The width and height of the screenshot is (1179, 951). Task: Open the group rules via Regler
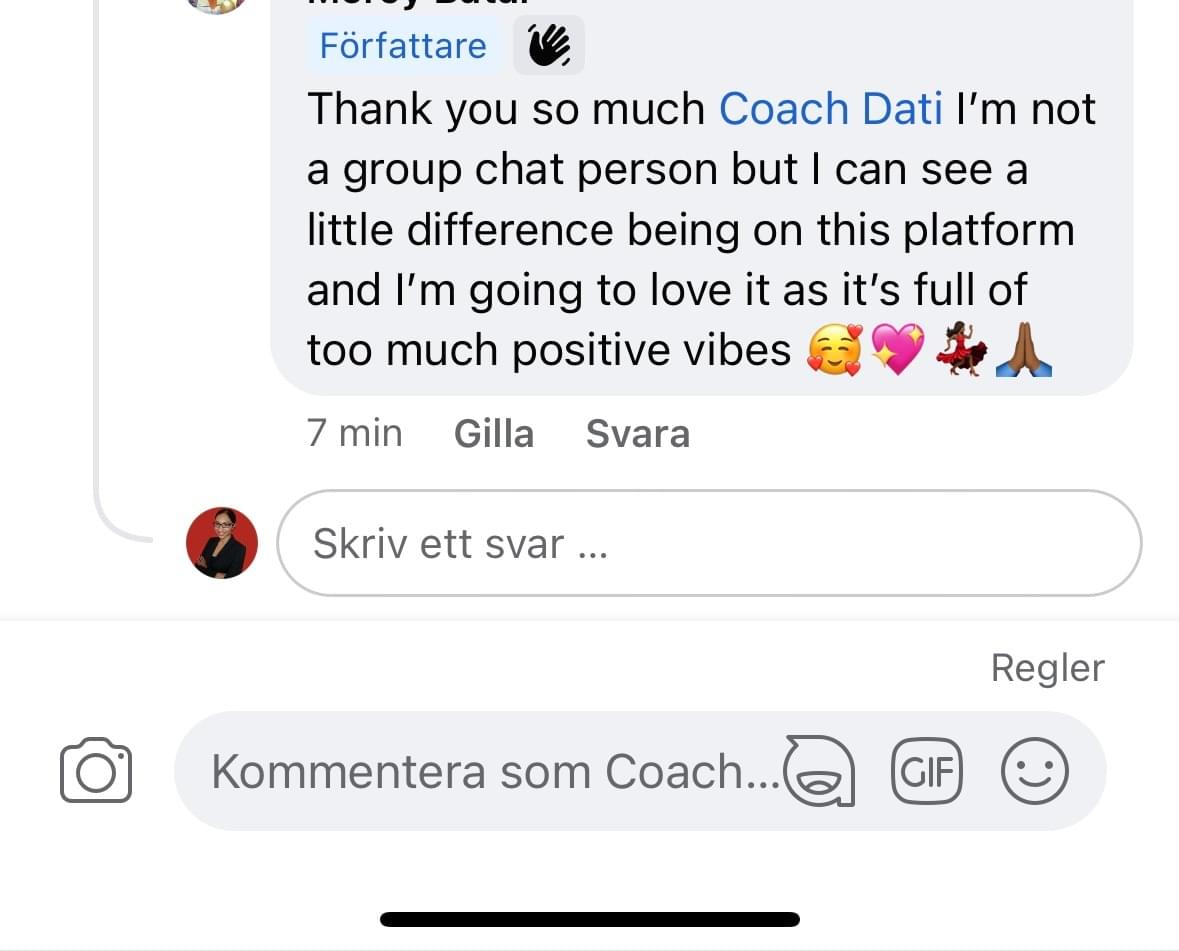pos(1046,668)
